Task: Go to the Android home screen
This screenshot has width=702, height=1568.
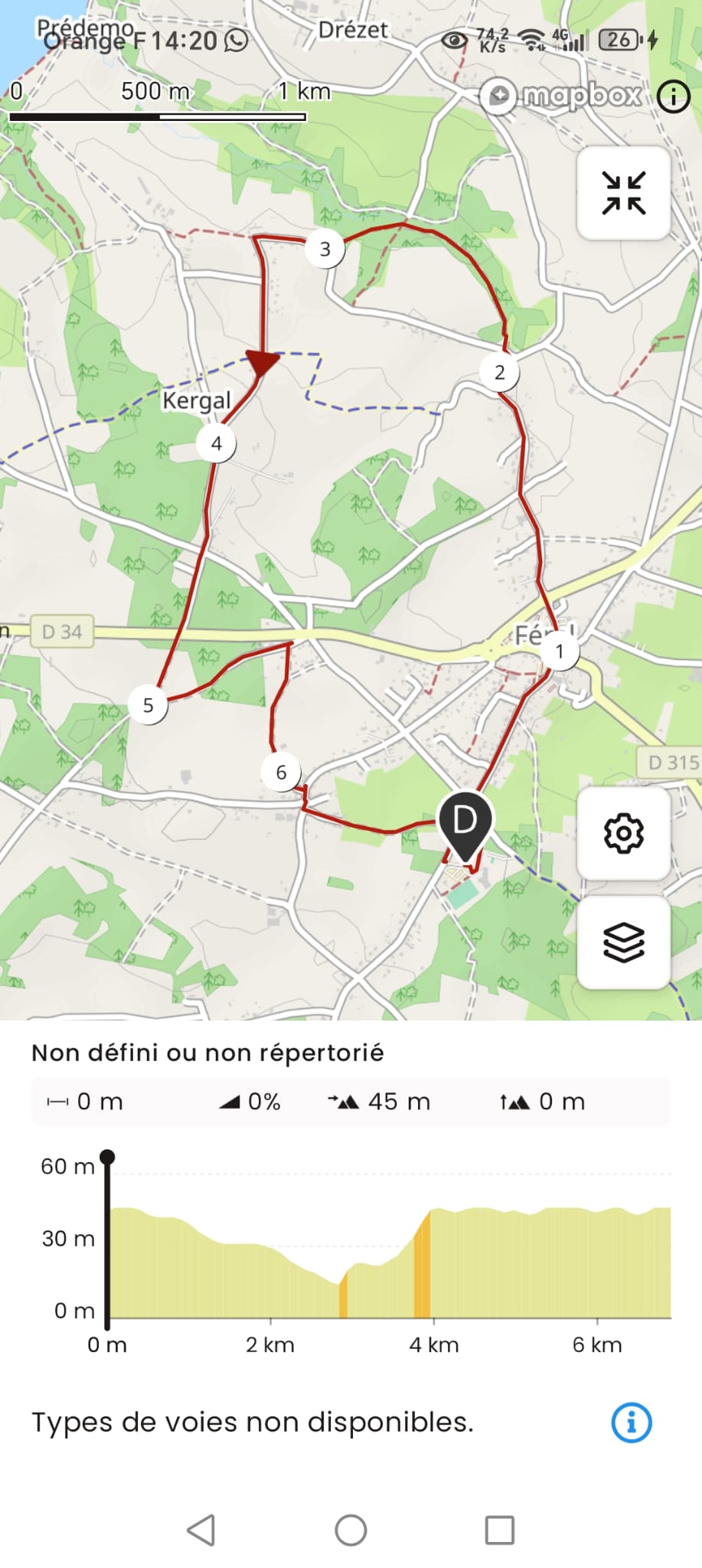Action: (x=351, y=1530)
